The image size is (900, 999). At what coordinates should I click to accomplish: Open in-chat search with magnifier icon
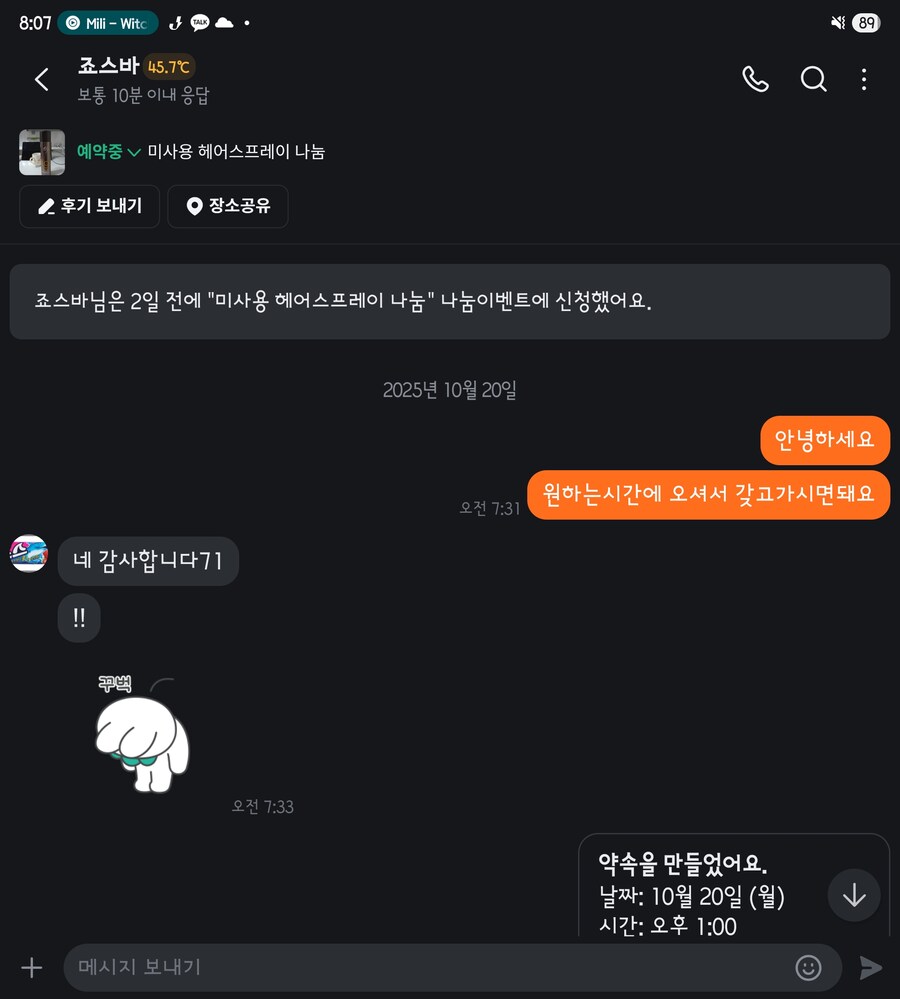click(814, 79)
